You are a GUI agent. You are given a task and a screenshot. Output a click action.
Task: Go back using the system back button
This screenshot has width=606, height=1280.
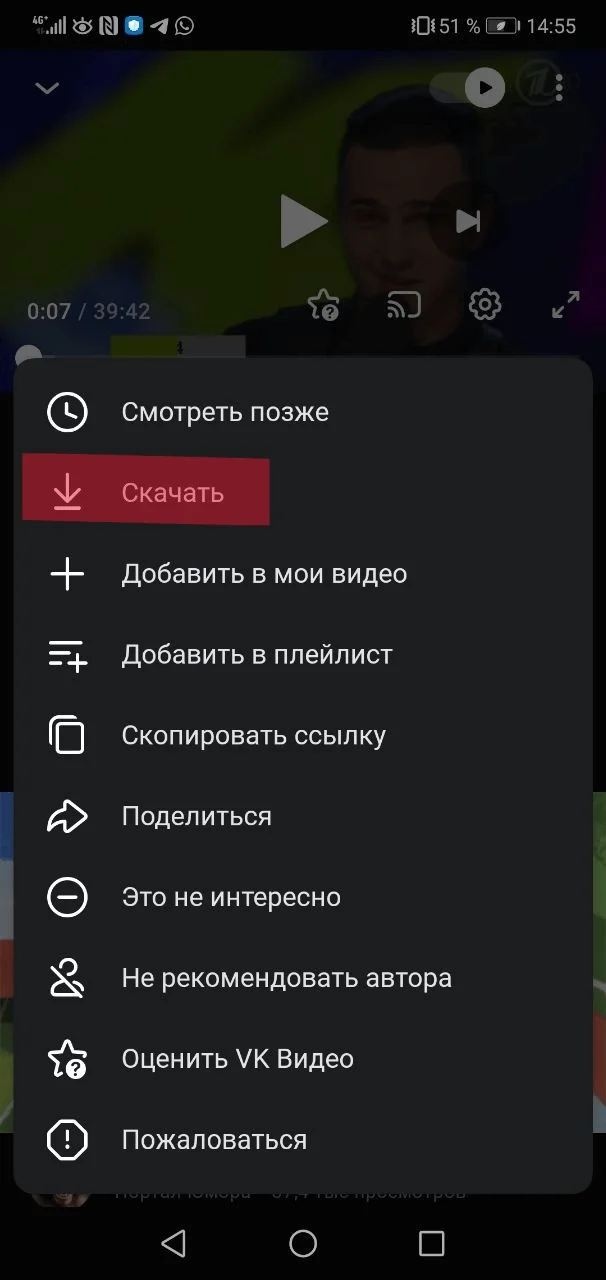click(x=174, y=1243)
